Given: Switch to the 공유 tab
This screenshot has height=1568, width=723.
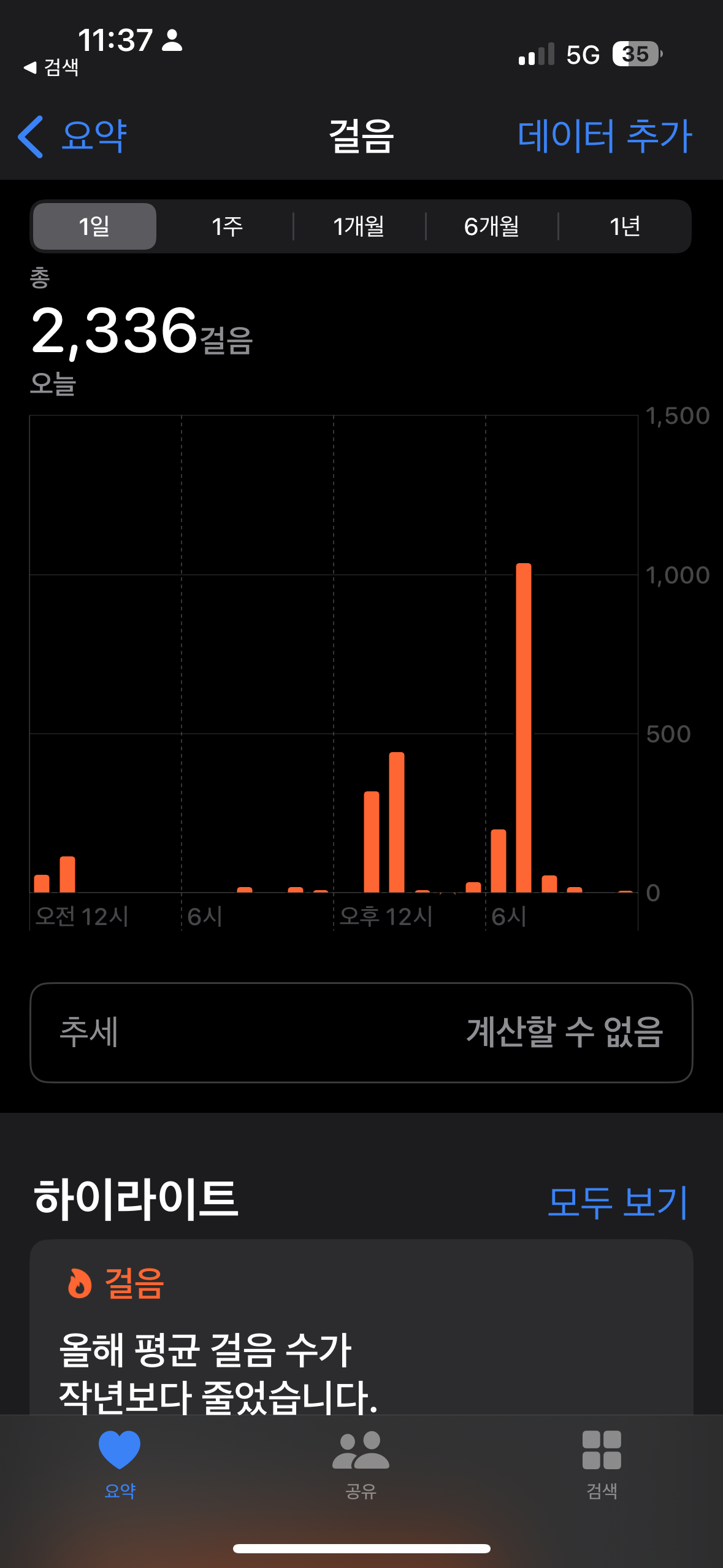Looking at the screenshot, I should pyautogui.click(x=361, y=1463).
